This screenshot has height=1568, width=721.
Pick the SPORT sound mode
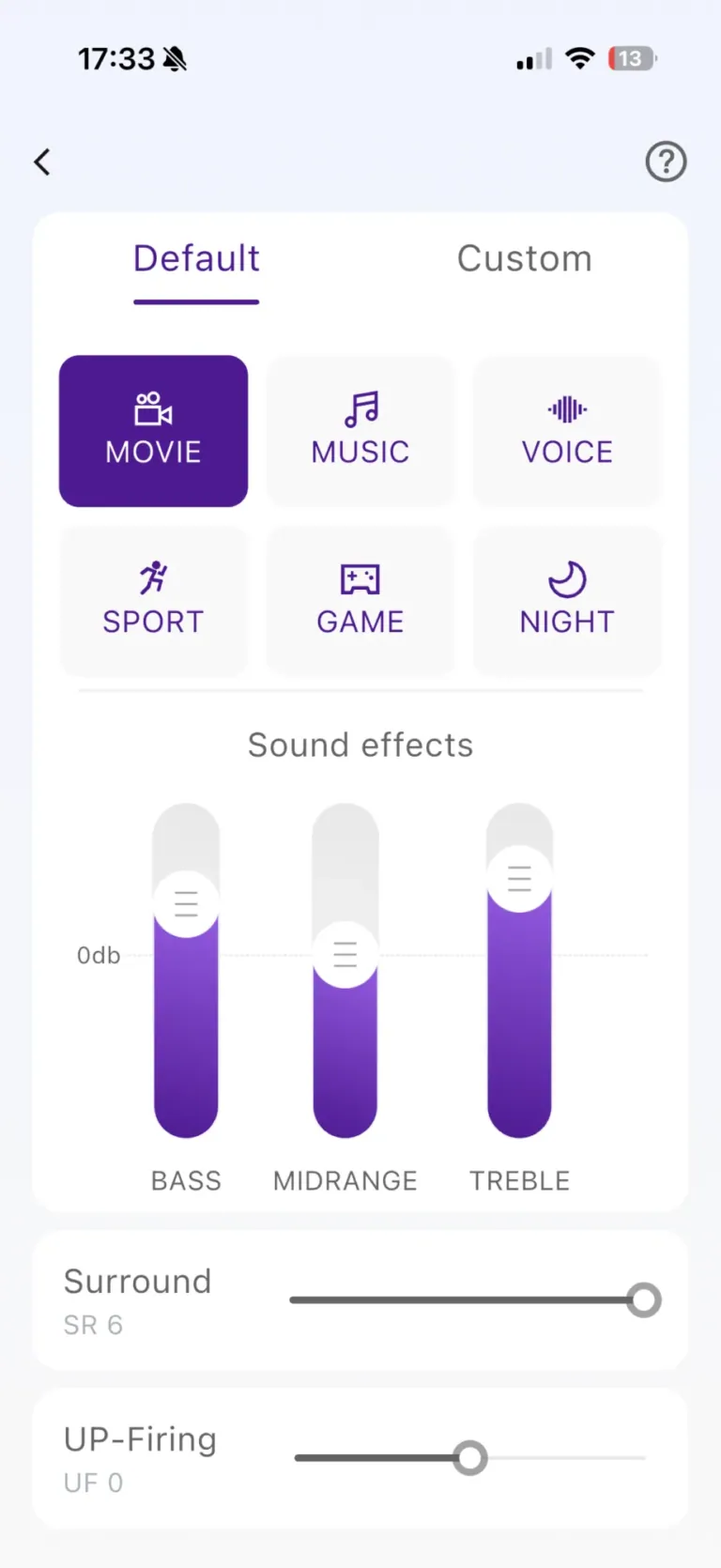[x=154, y=601]
